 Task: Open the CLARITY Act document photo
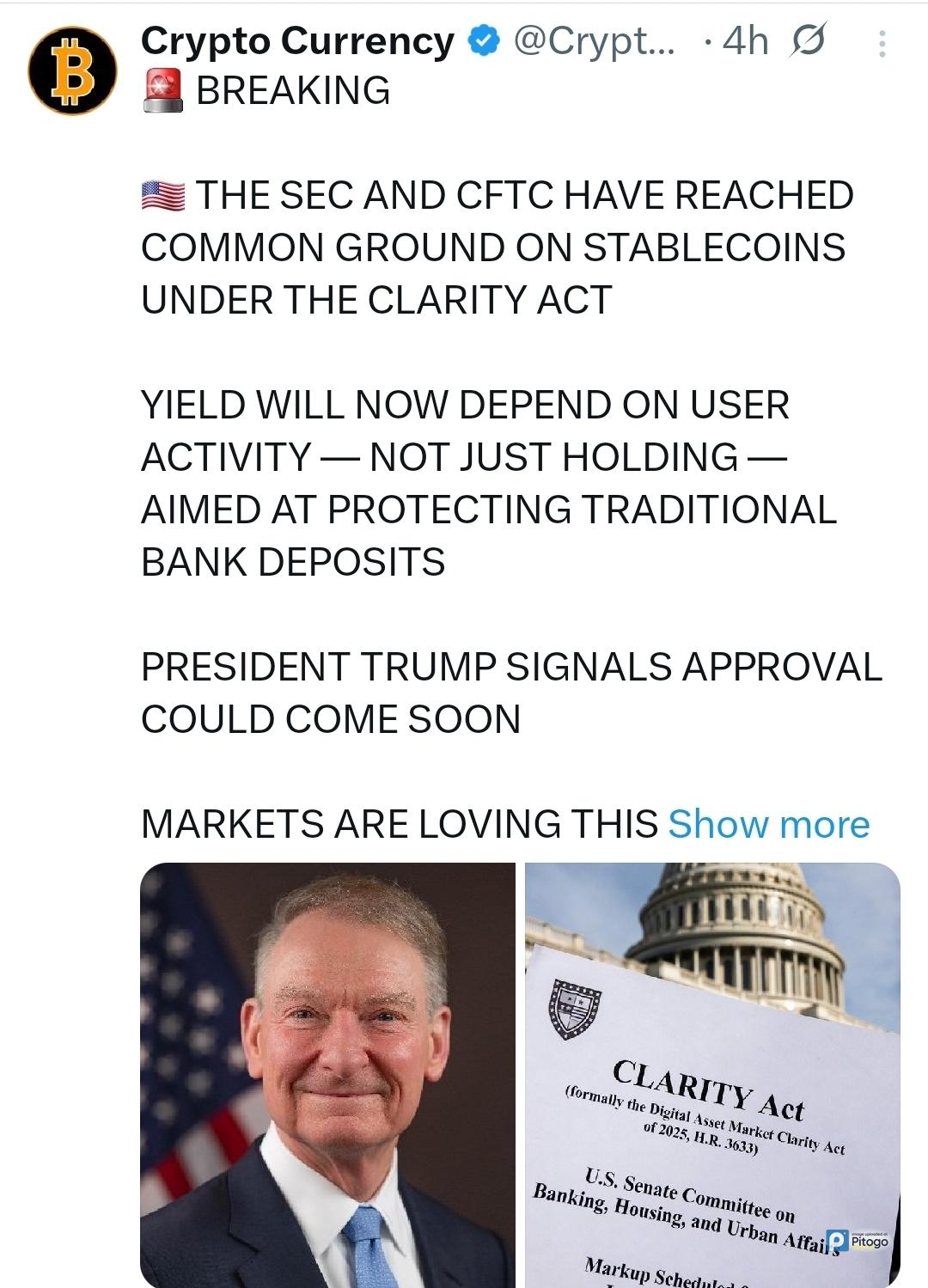[712, 1074]
